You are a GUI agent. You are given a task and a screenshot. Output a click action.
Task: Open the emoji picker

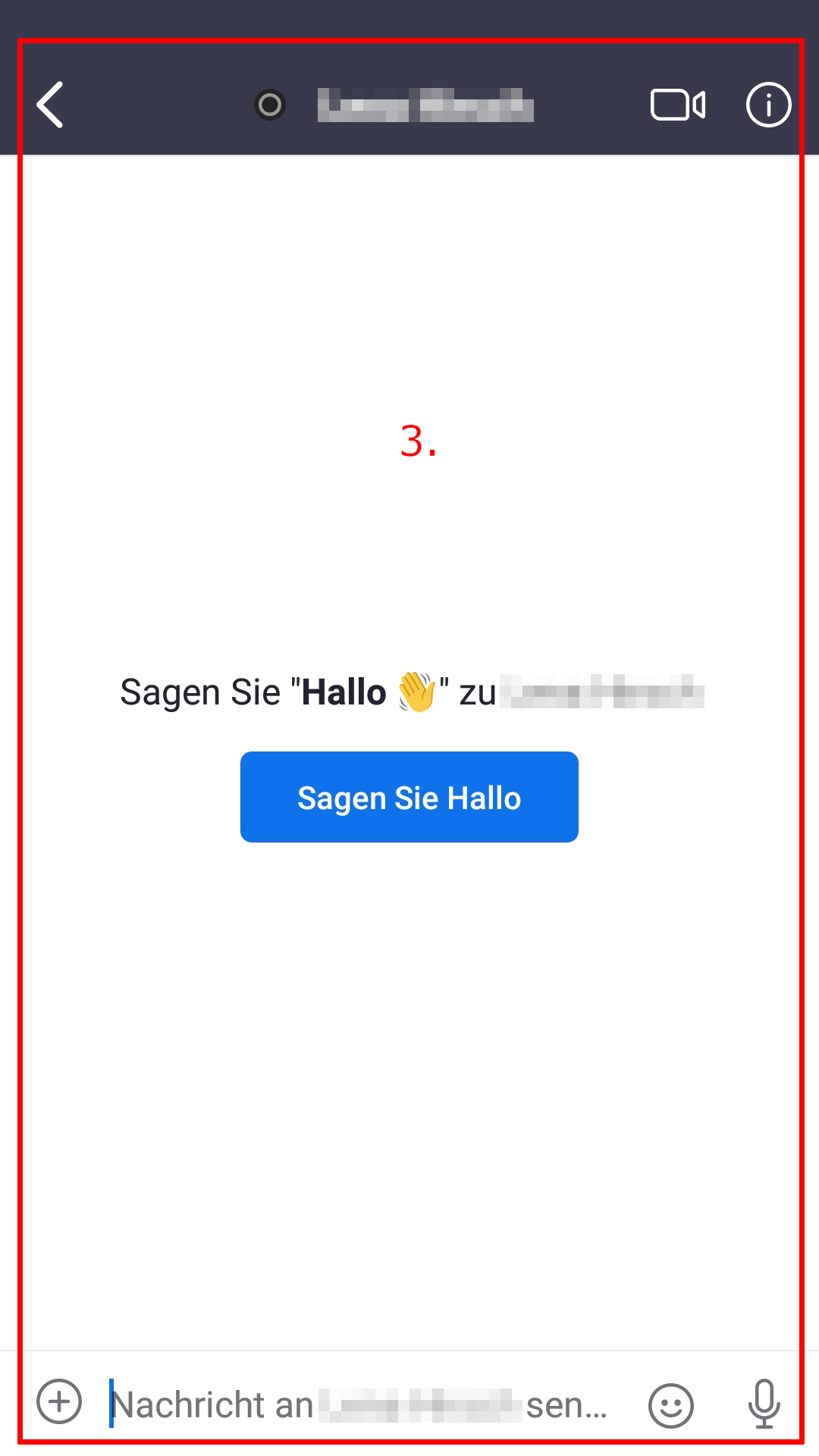pyautogui.click(x=670, y=1405)
